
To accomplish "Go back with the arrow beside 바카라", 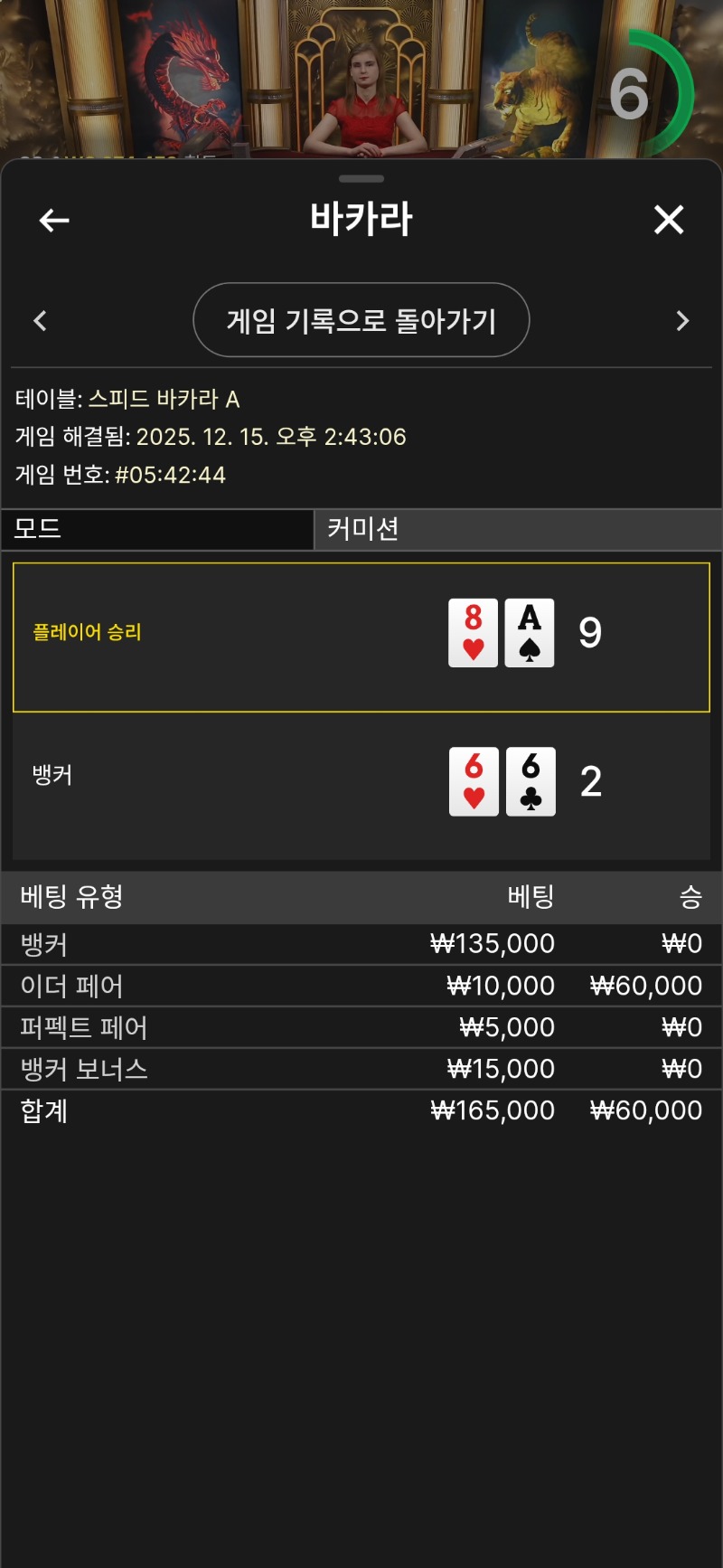I will (54, 220).
